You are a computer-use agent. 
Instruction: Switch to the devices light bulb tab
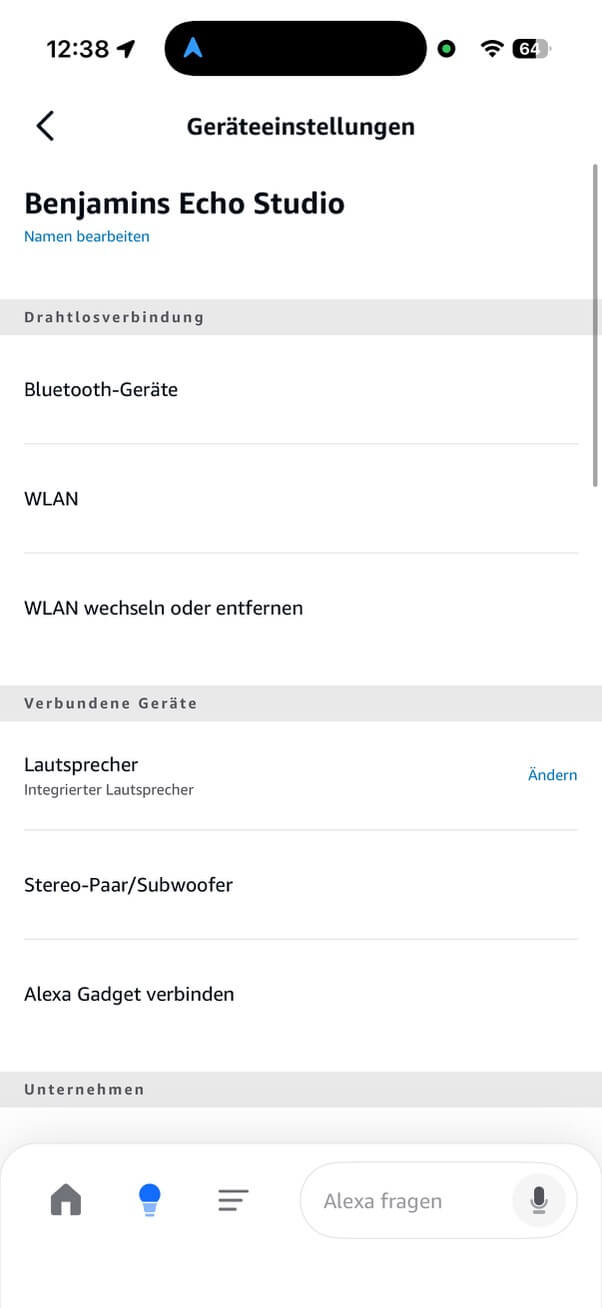coord(149,1199)
